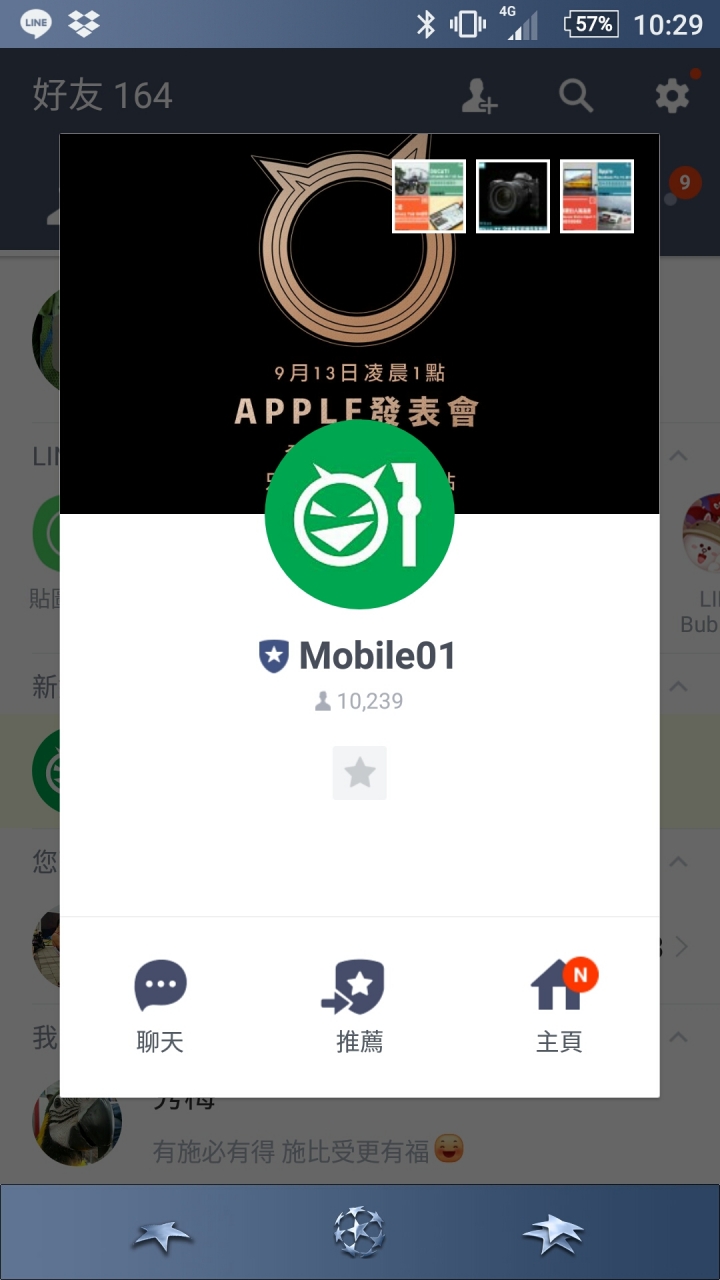This screenshot has width=720, height=1280.
Task: Start a chat with Mobile01
Action: tap(160, 1004)
